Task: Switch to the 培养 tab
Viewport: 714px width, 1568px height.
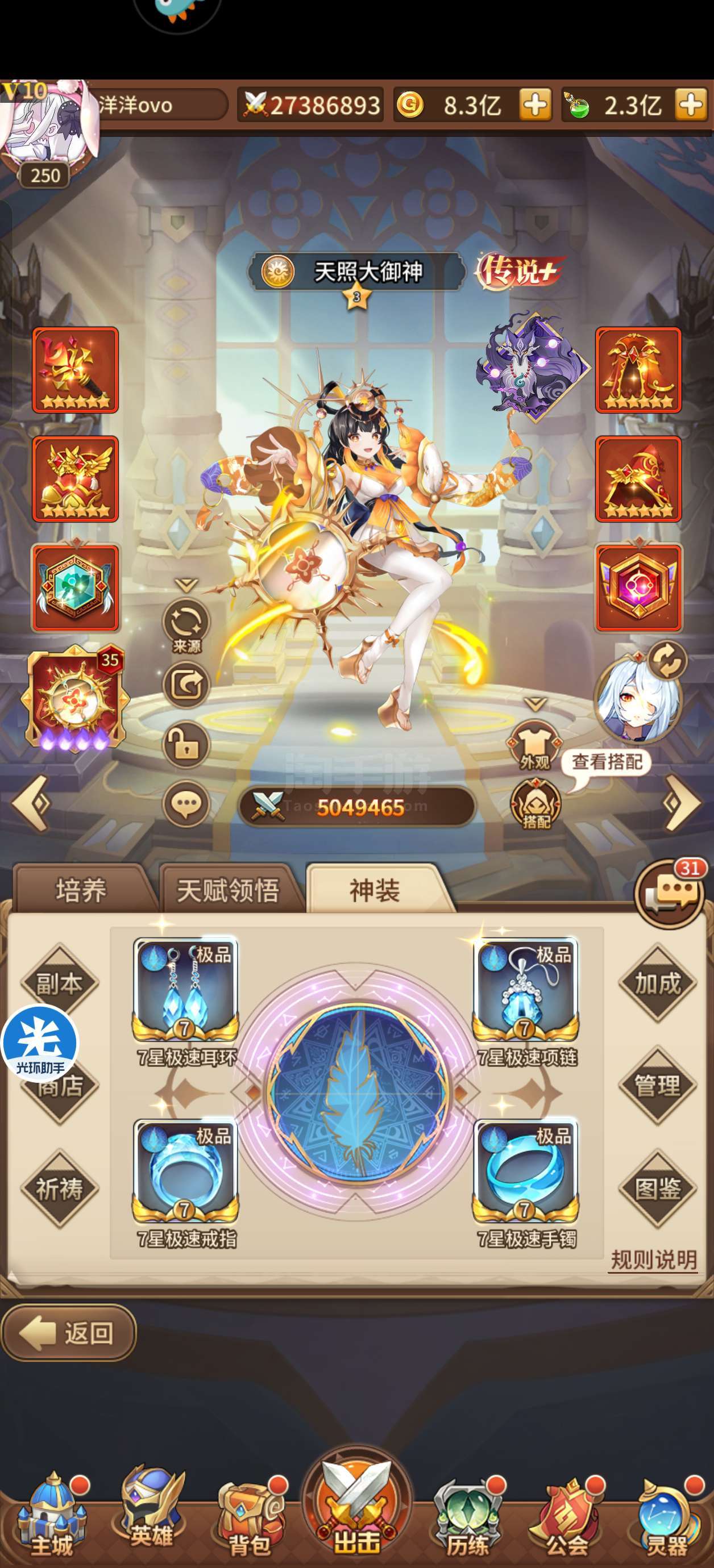Action: (x=82, y=890)
